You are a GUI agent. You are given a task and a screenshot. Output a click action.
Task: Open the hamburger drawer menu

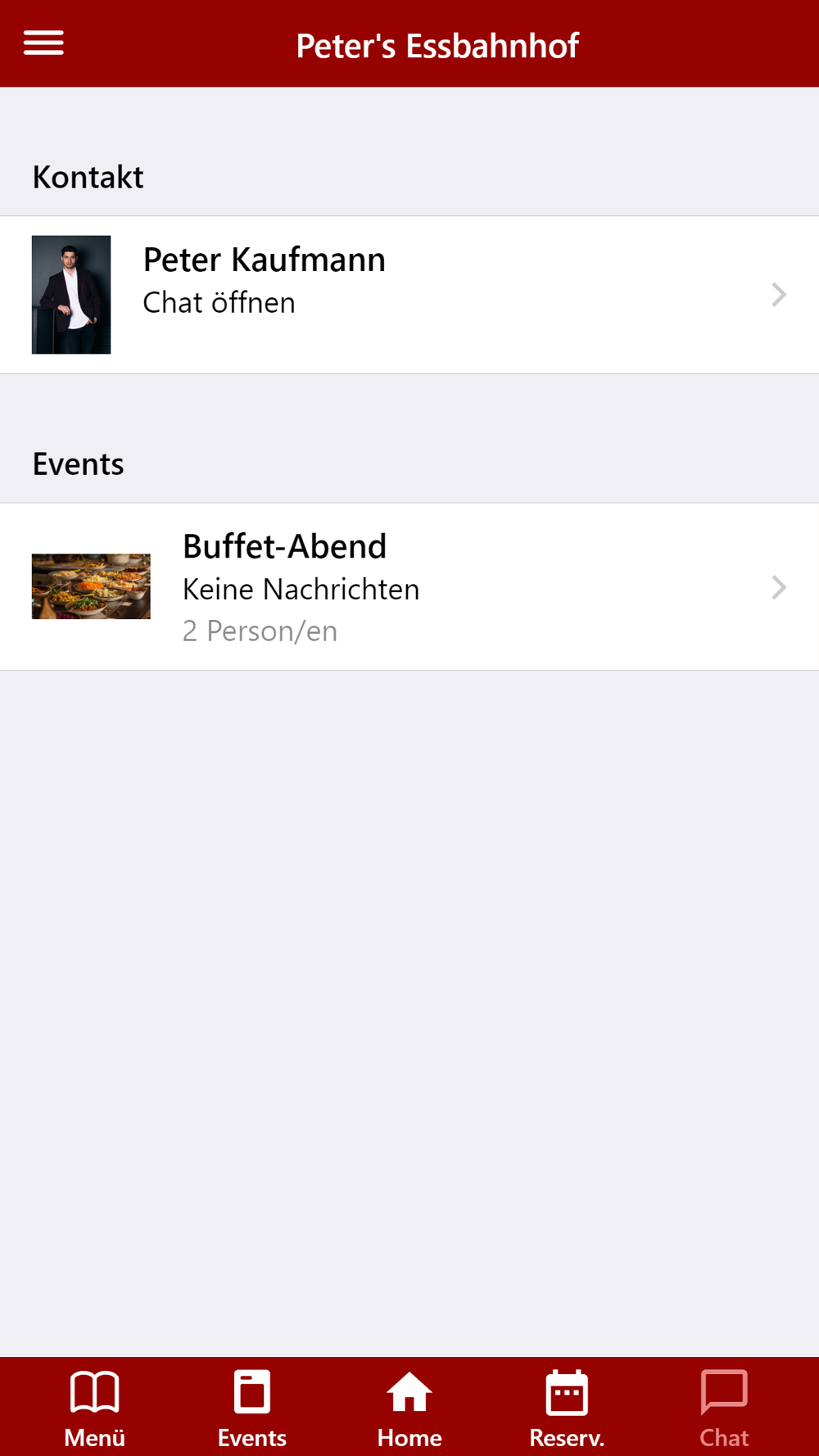(x=43, y=43)
